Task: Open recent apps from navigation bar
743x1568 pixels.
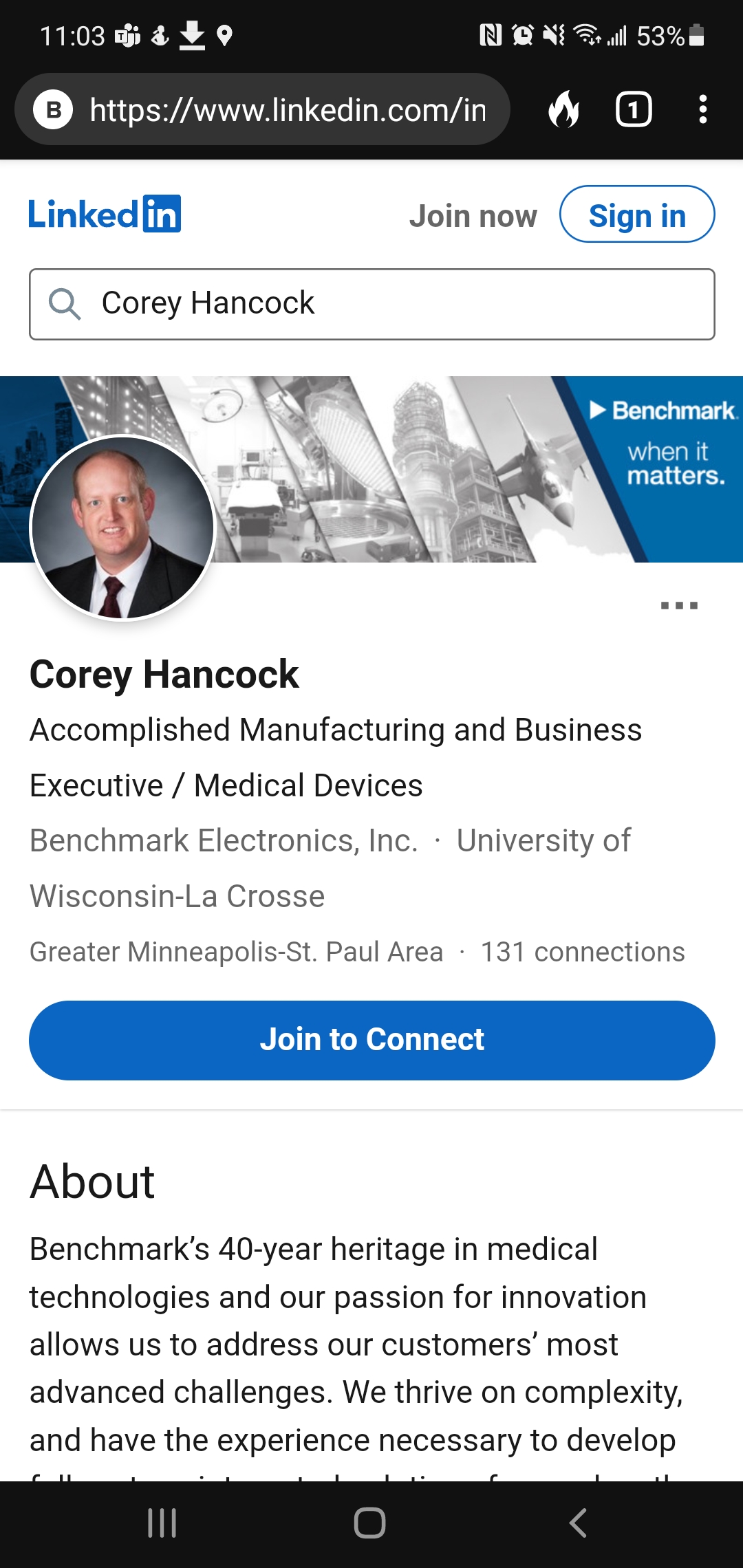Action: [162, 1523]
